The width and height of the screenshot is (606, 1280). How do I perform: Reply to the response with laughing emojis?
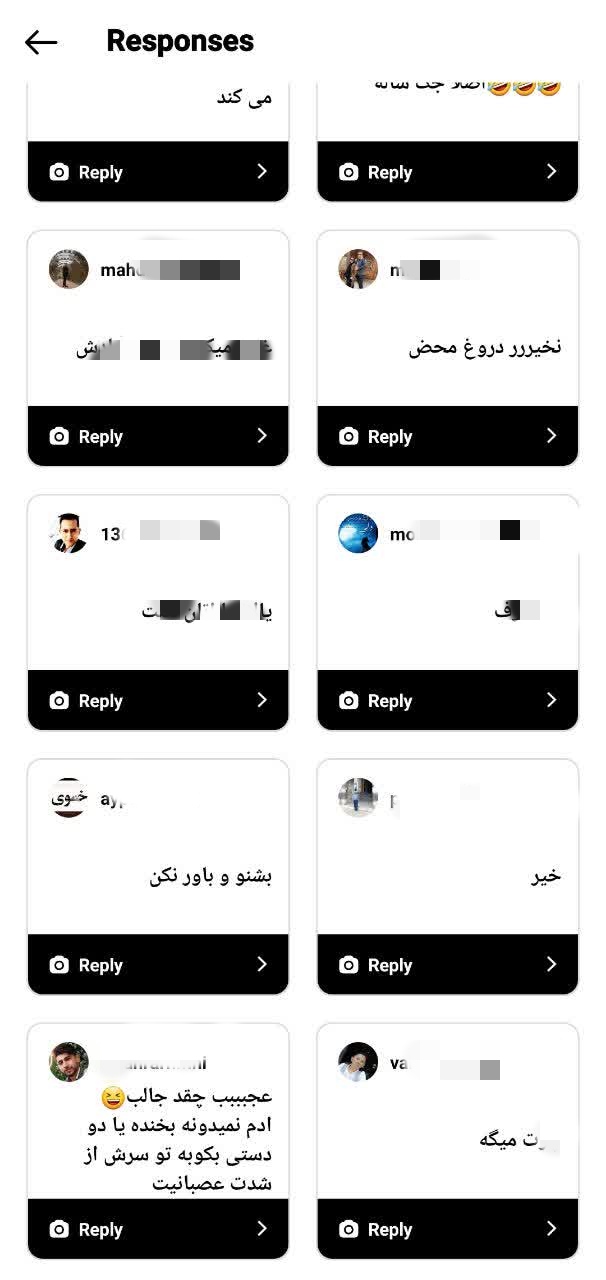[x=447, y=172]
